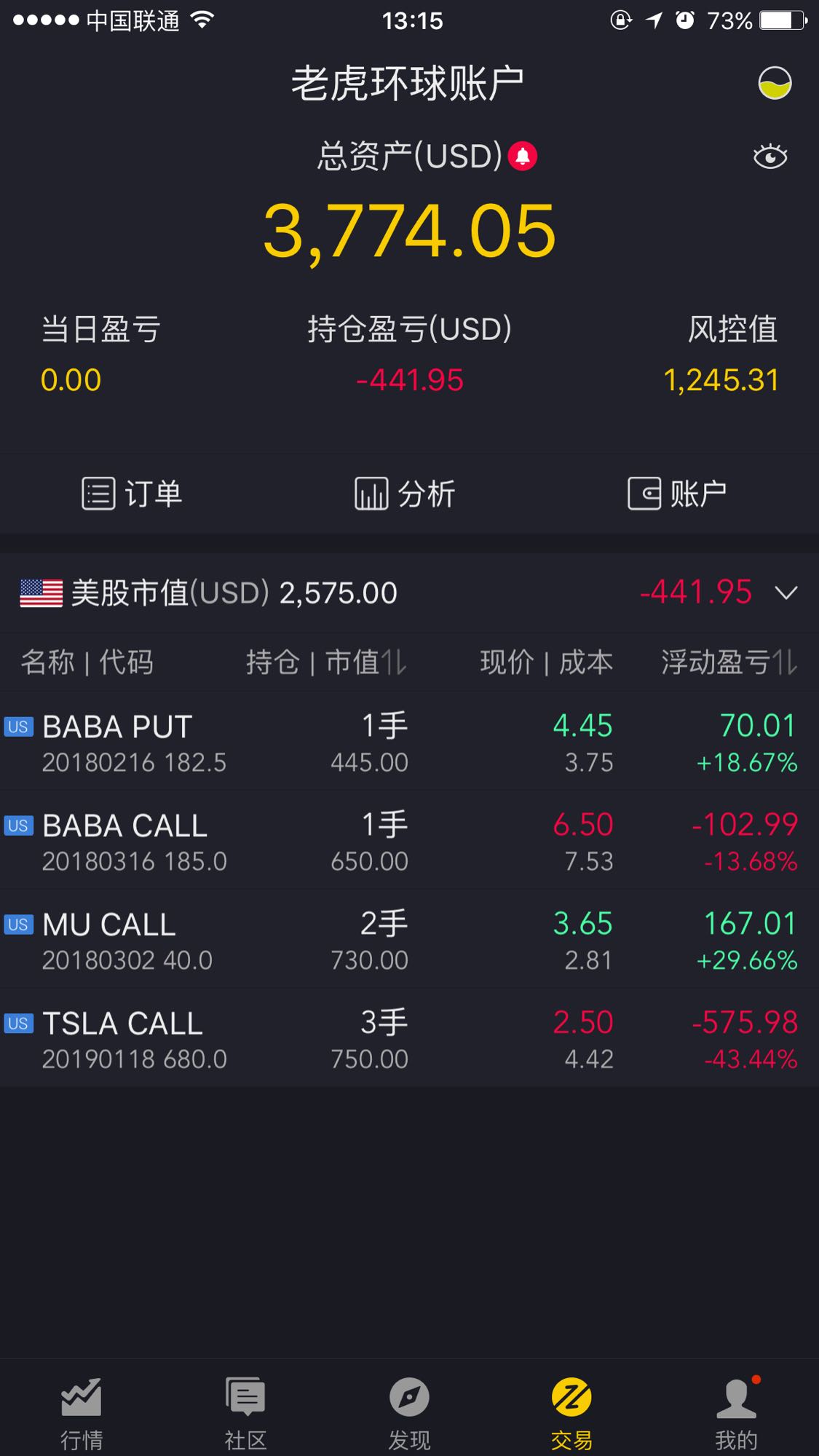The image size is (819, 1456).
Task: Open the TSLA CALL 680.0 position
Action: [409, 1040]
